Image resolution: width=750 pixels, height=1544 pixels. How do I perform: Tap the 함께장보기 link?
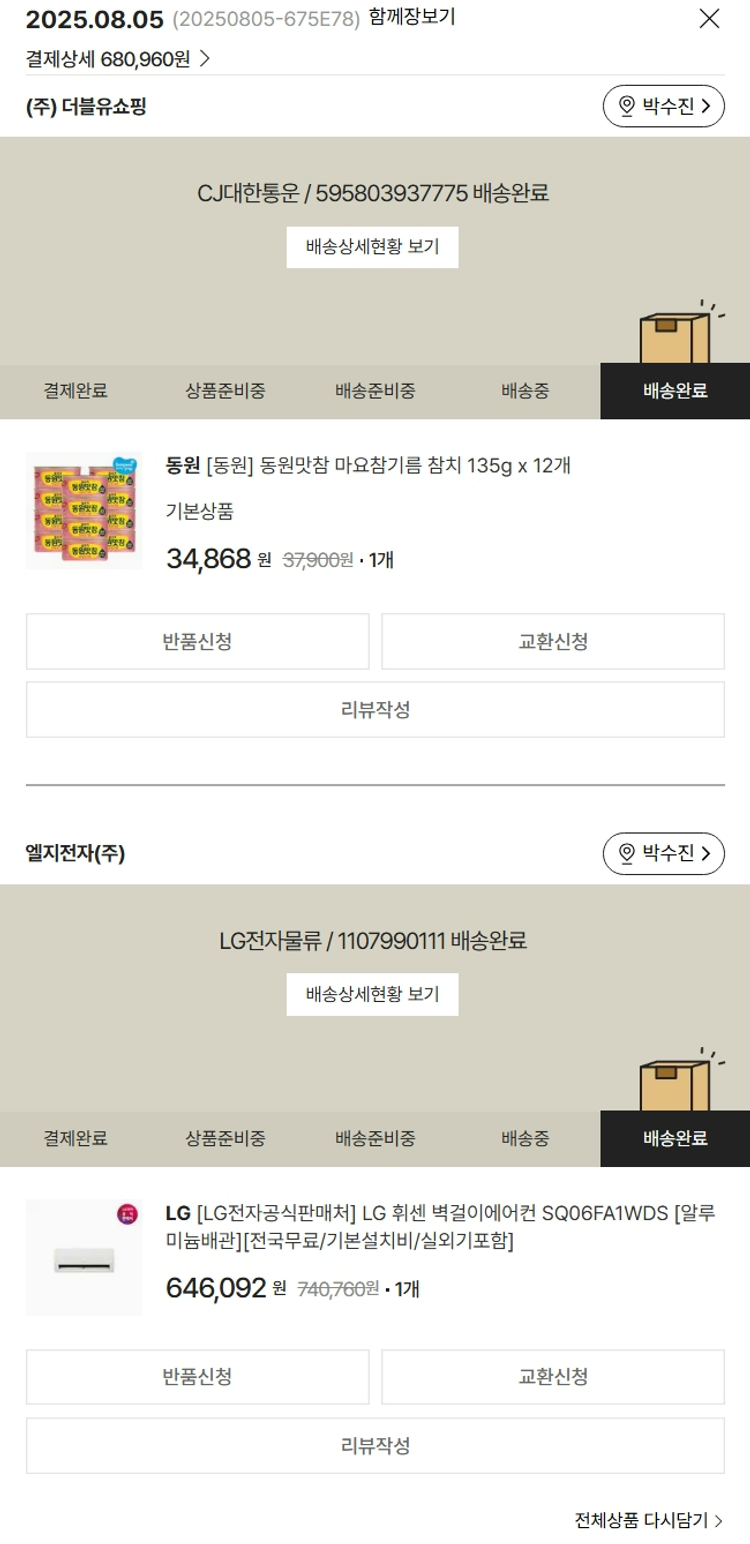(411, 18)
